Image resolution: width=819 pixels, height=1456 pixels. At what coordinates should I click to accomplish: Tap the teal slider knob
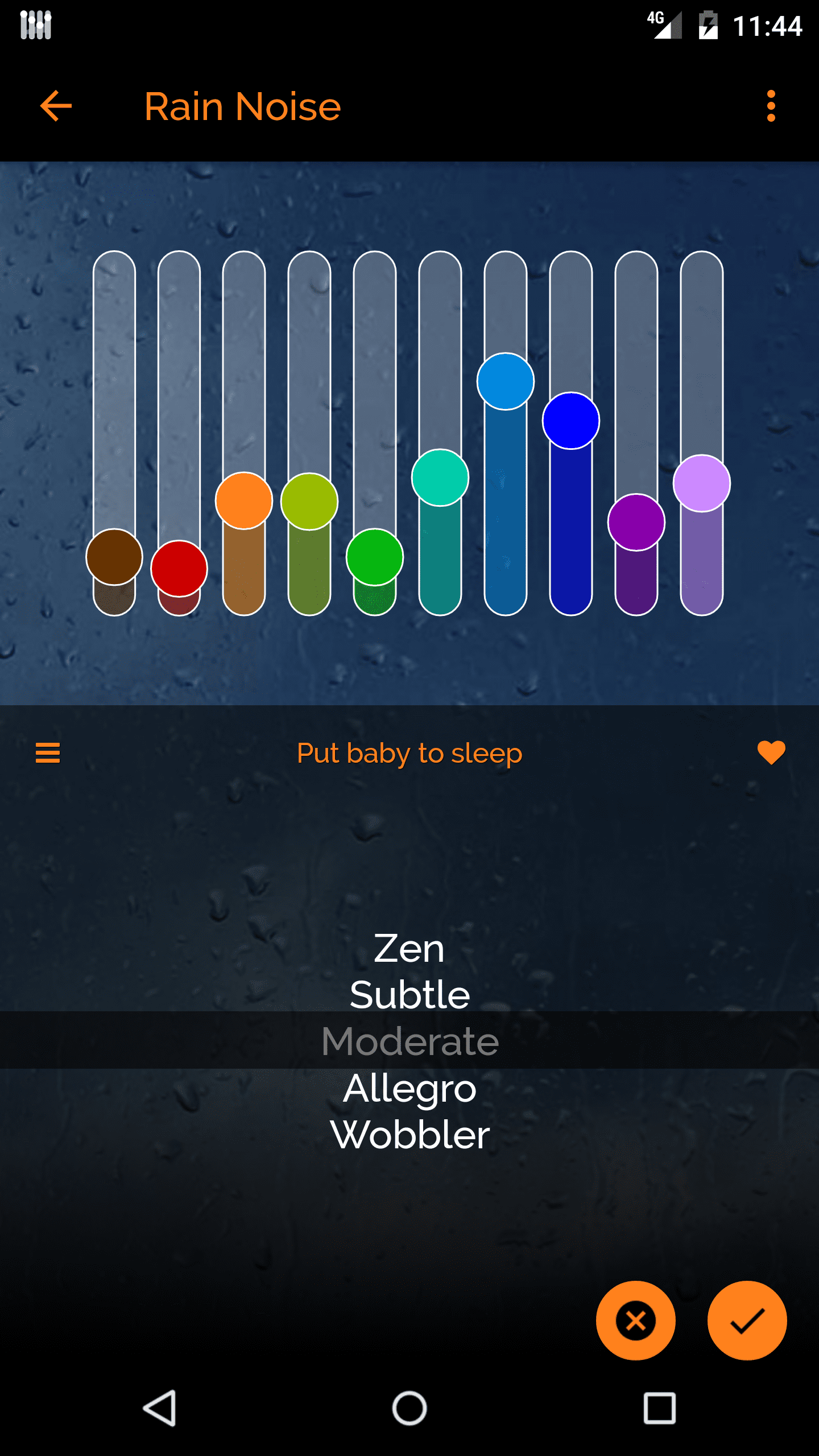440,478
